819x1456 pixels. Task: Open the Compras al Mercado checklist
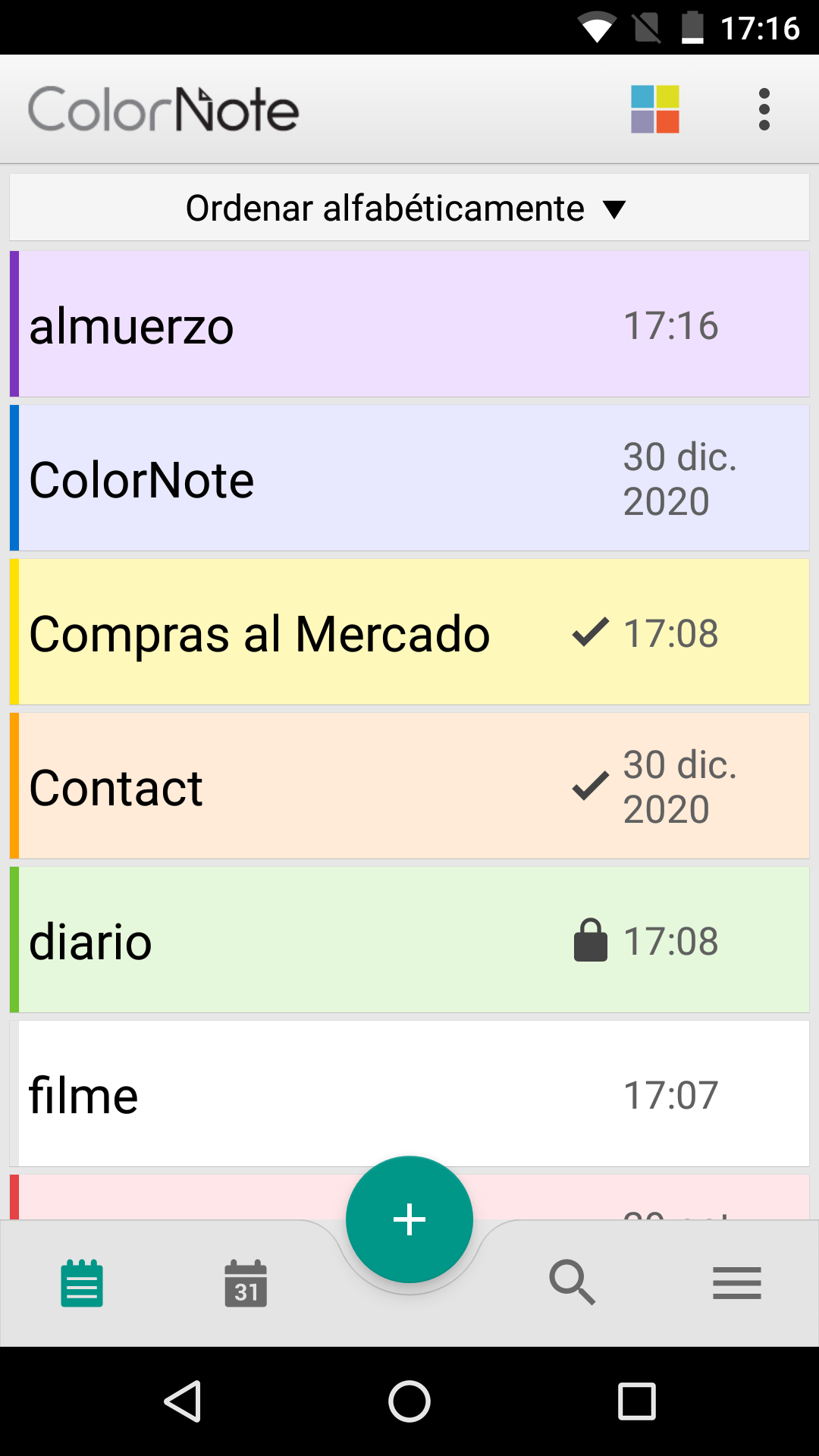pyautogui.click(x=409, y=632)
